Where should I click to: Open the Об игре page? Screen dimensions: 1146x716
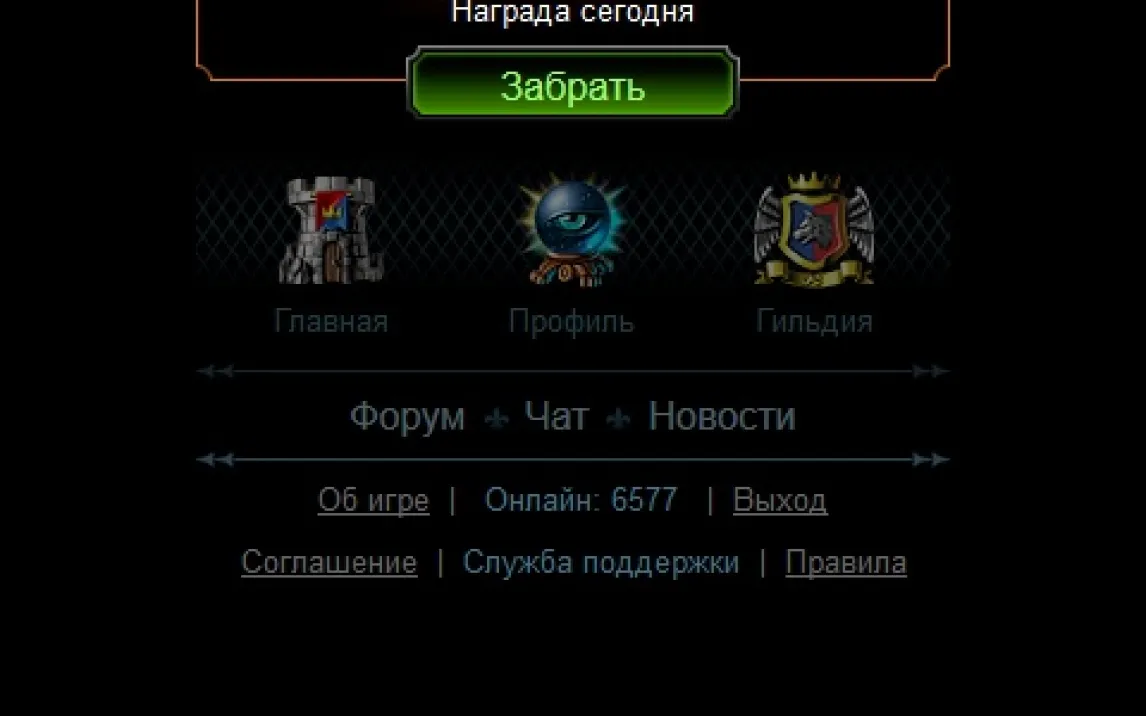(373, 500)
